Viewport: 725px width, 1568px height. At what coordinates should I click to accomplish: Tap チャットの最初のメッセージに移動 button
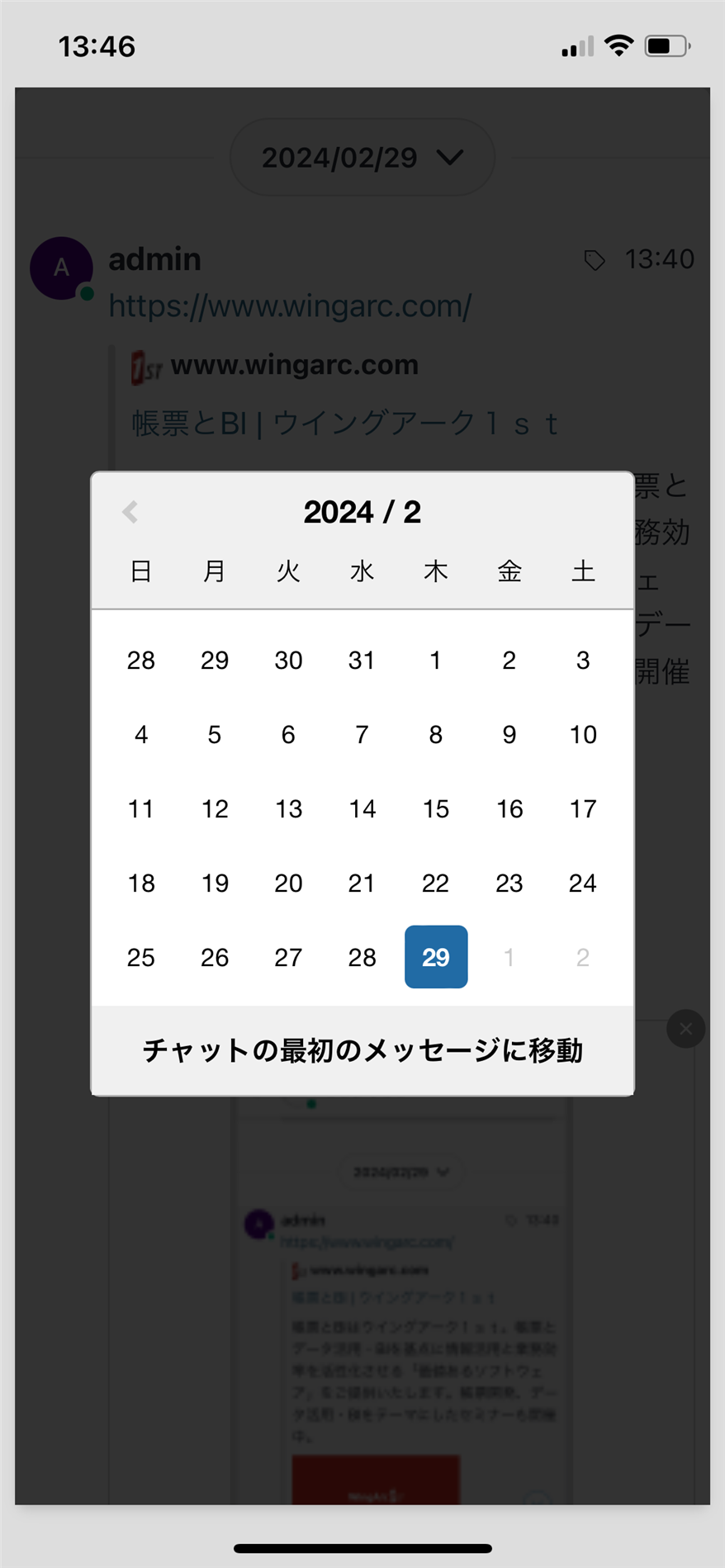[x=362, y=1050]
